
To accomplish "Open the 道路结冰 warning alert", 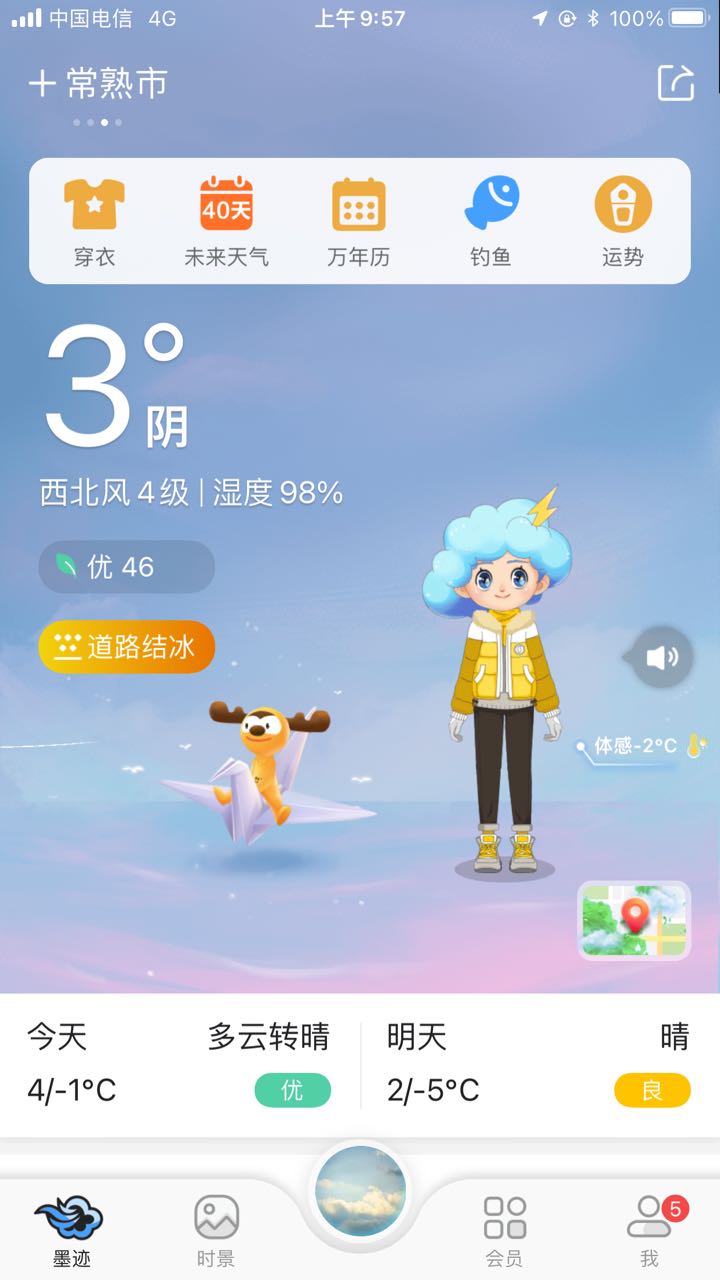I will 127,647.
